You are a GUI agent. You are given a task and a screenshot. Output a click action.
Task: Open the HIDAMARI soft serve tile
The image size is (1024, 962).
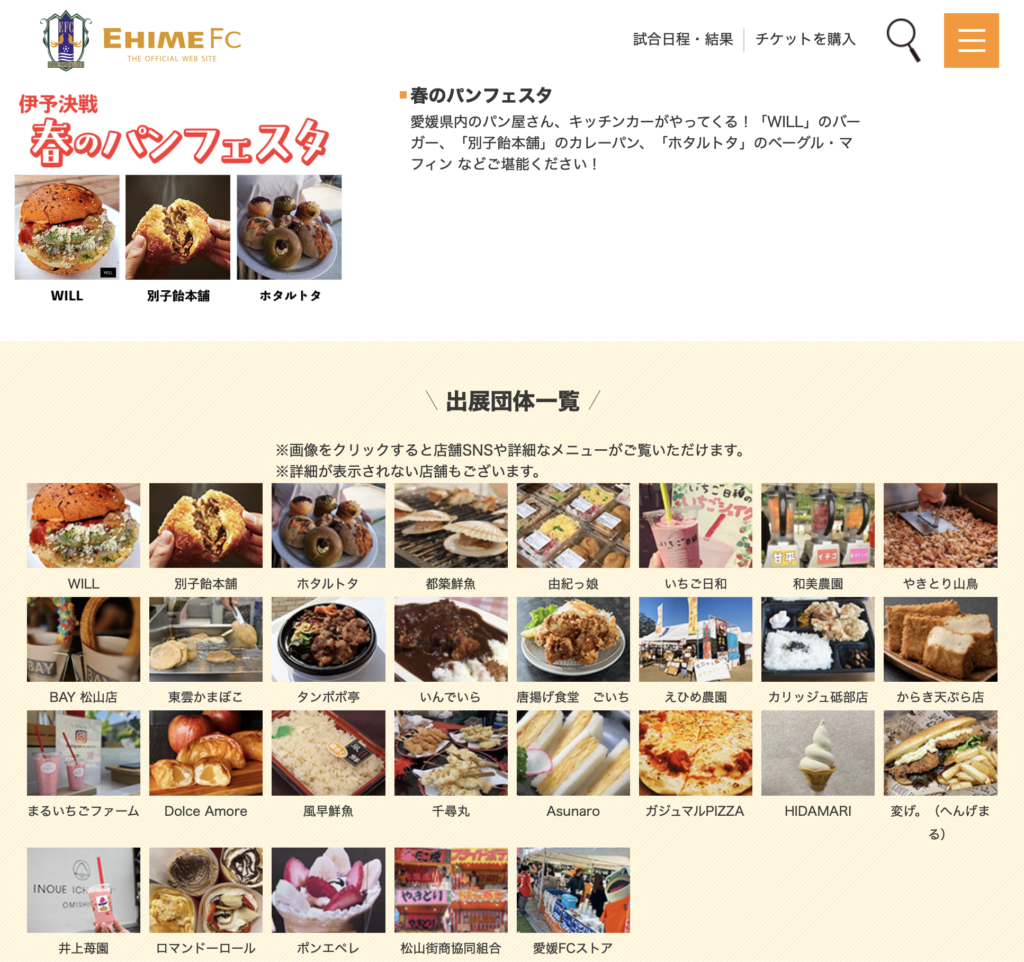click(x=818, y=753)
